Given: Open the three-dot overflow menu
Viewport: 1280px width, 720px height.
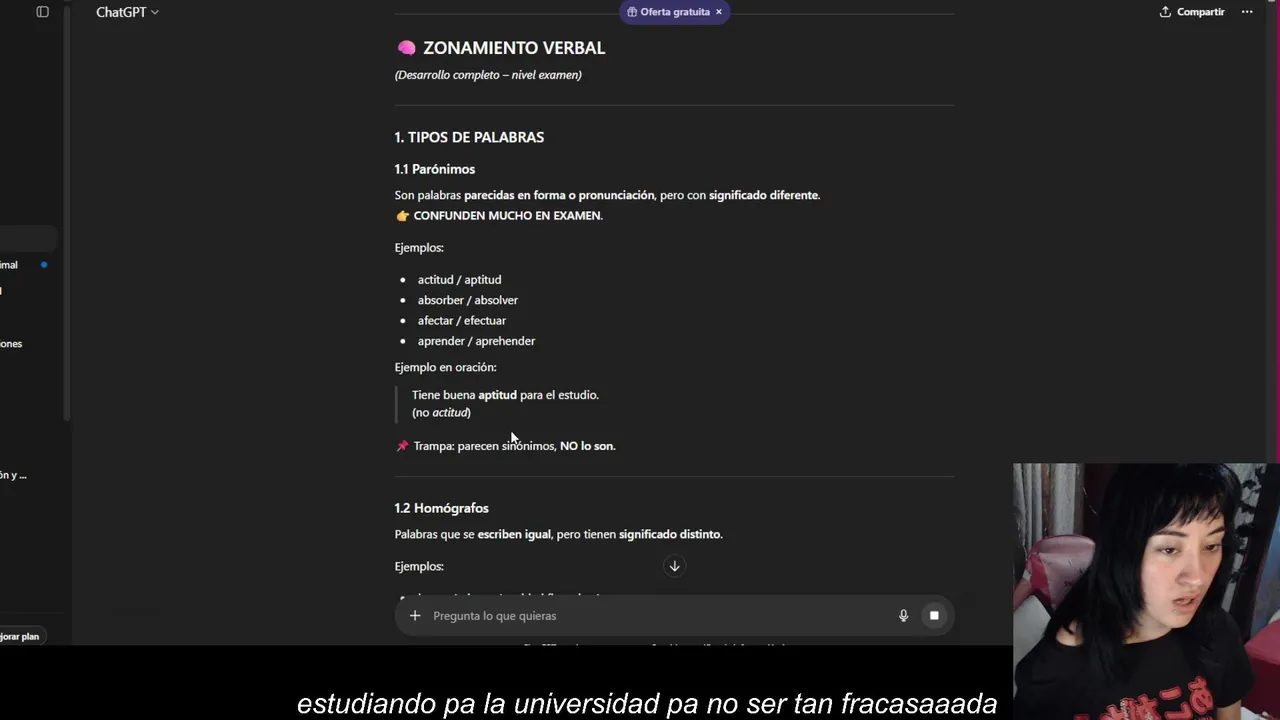Looking at the screenshot, I should pos(1247,12).
